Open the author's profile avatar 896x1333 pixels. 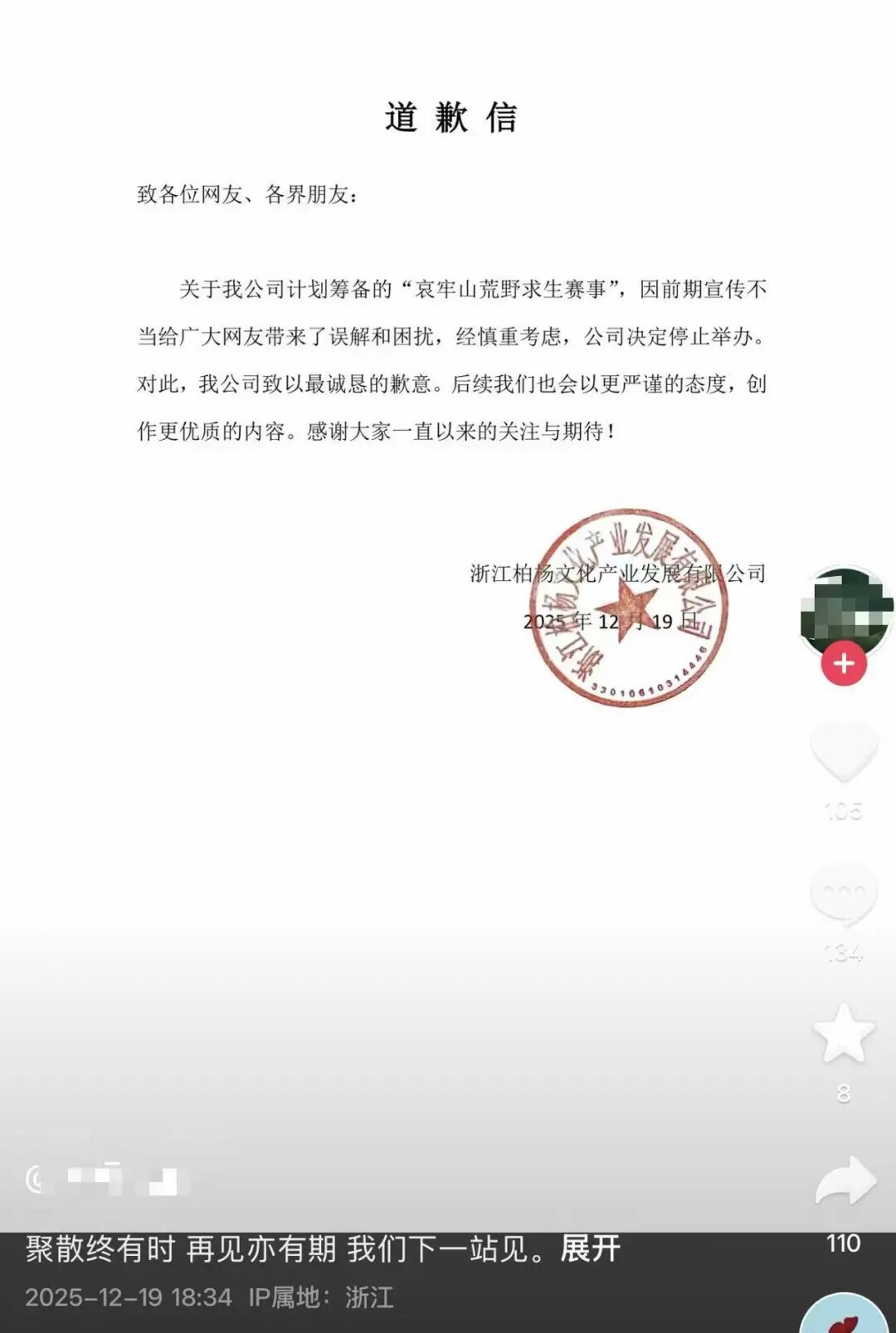(845, 610)
